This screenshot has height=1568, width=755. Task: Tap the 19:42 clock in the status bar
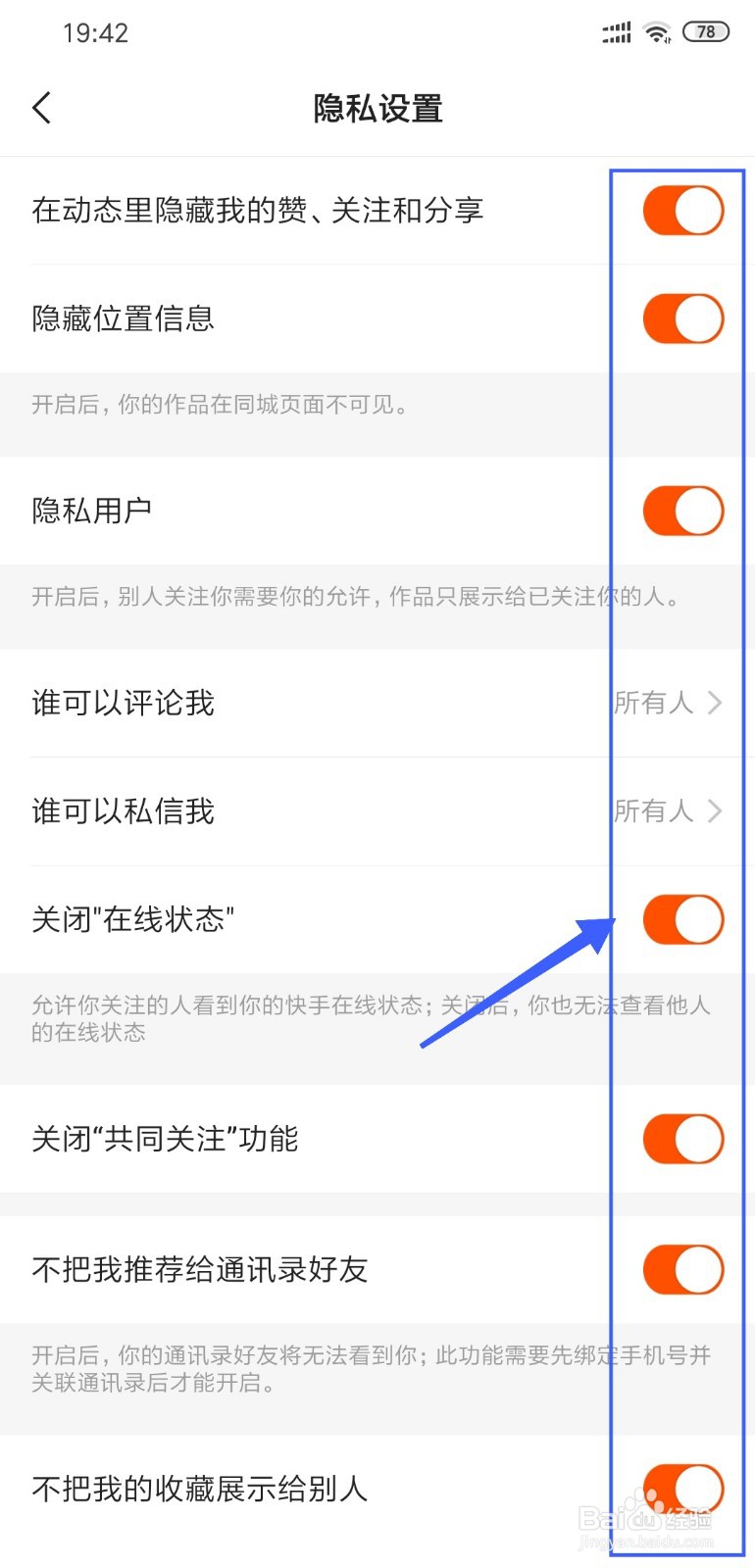click(x=95, y=31)
